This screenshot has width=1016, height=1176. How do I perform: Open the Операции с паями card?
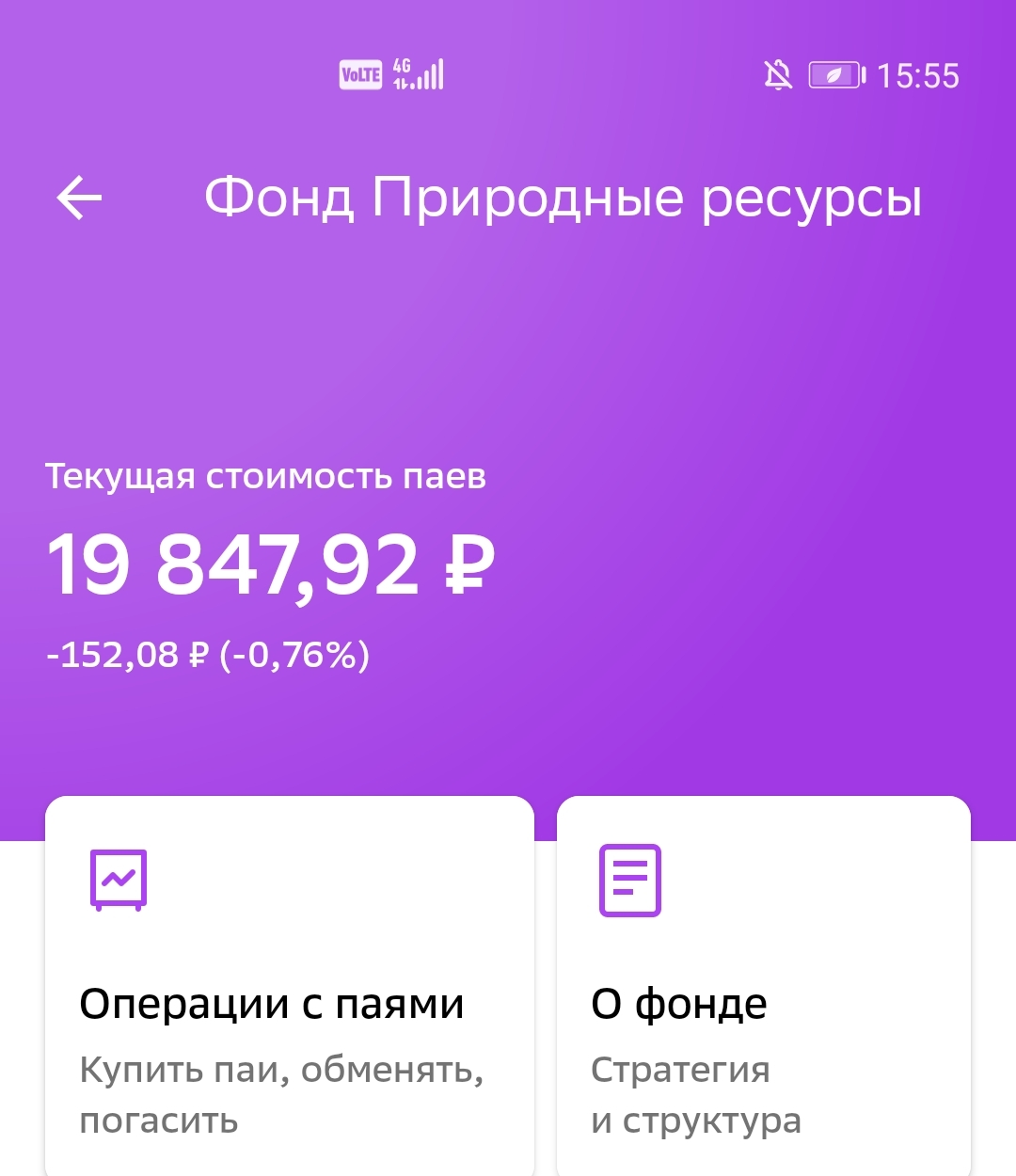click(x=290, y=986)
